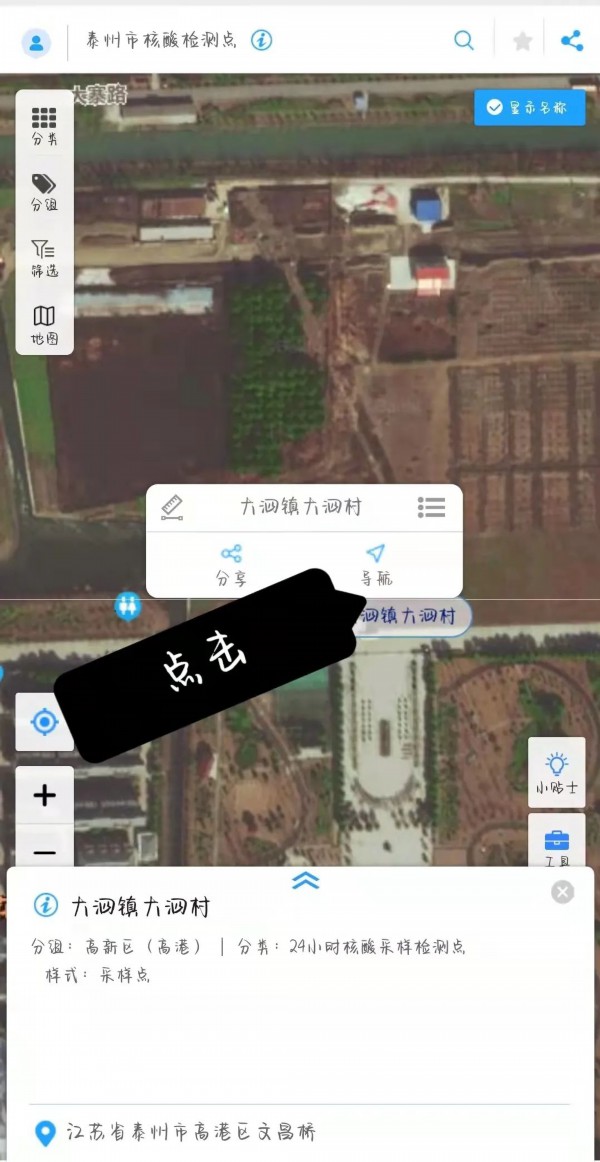
Task: Open the ruler measure tool in popup
Action: point(172,507)
